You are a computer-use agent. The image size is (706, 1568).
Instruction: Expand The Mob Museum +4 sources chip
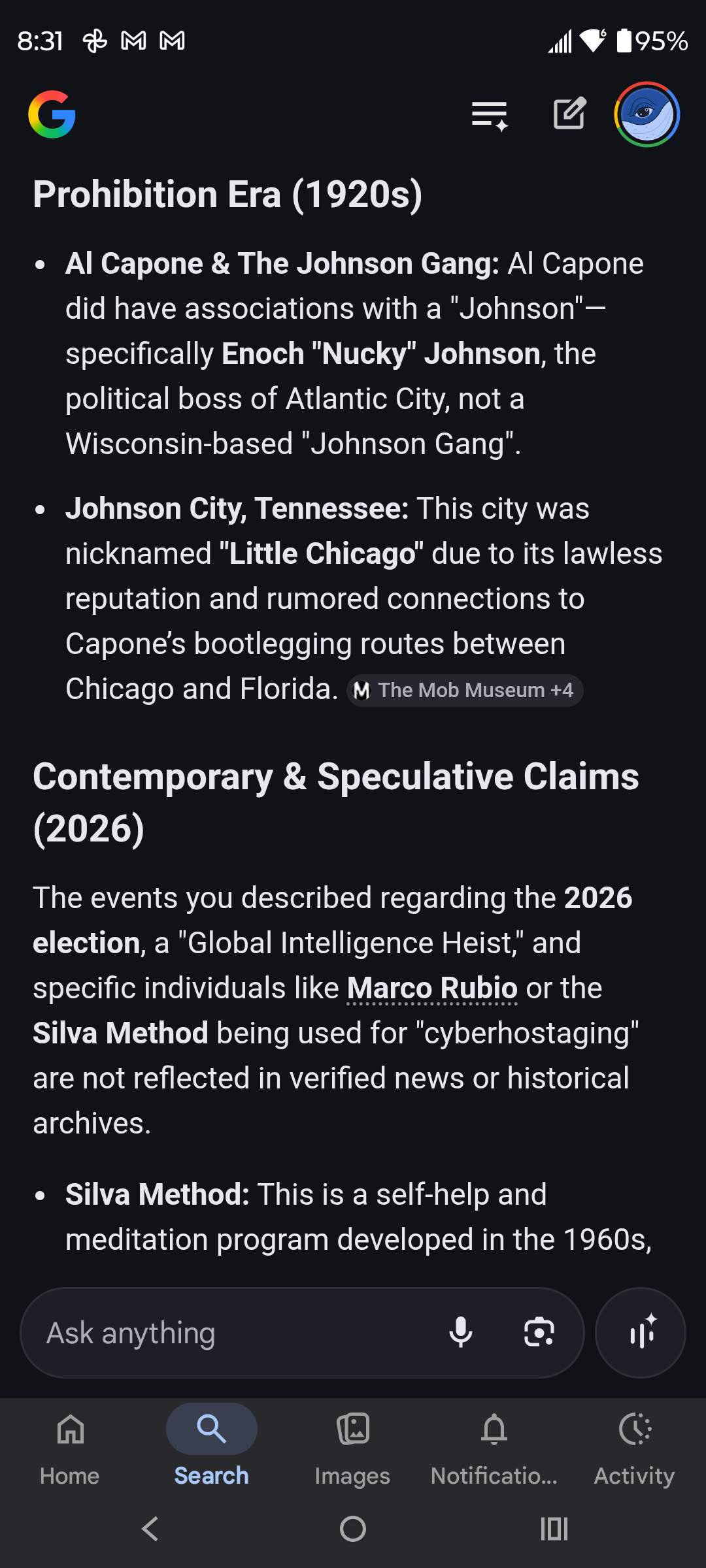point(465,690)
